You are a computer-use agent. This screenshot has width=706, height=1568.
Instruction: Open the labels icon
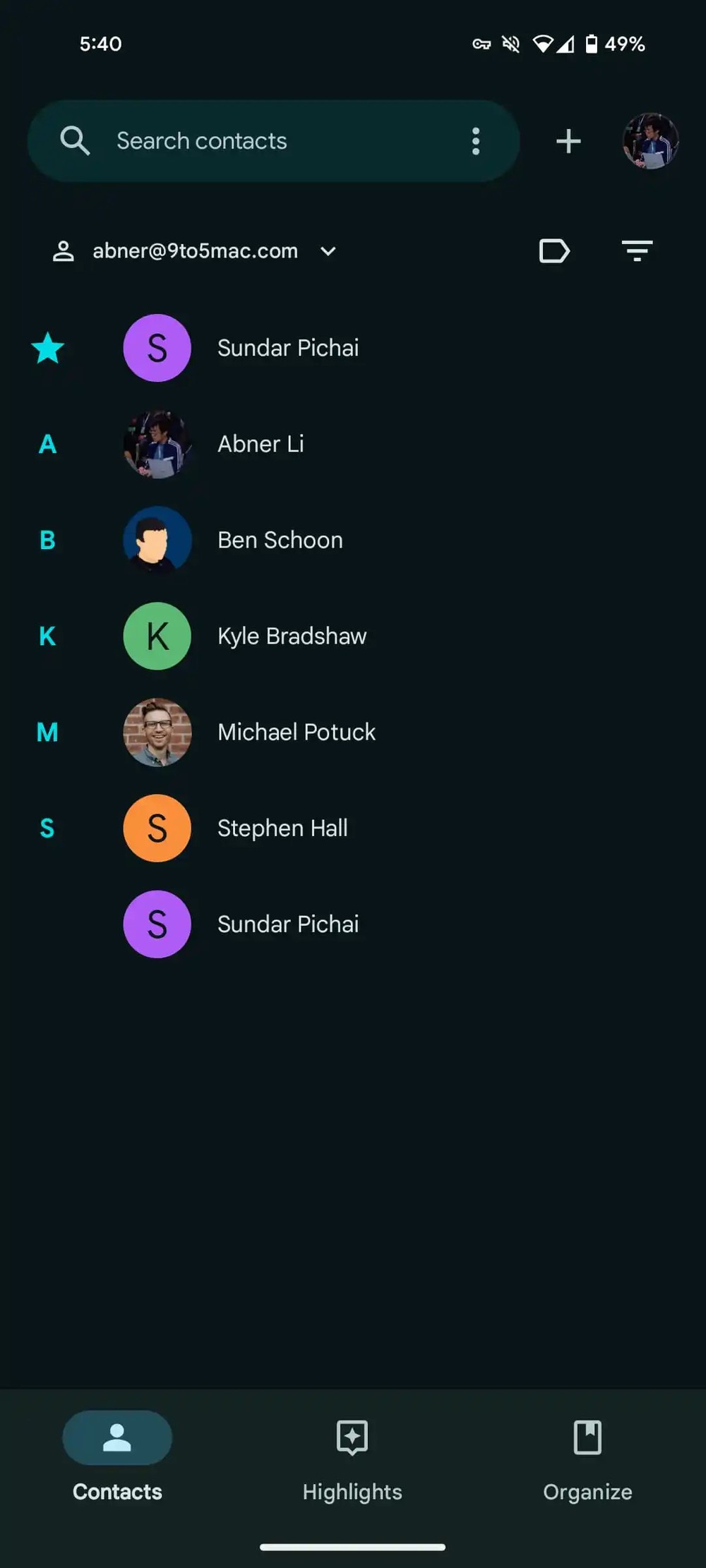[554, 251]
